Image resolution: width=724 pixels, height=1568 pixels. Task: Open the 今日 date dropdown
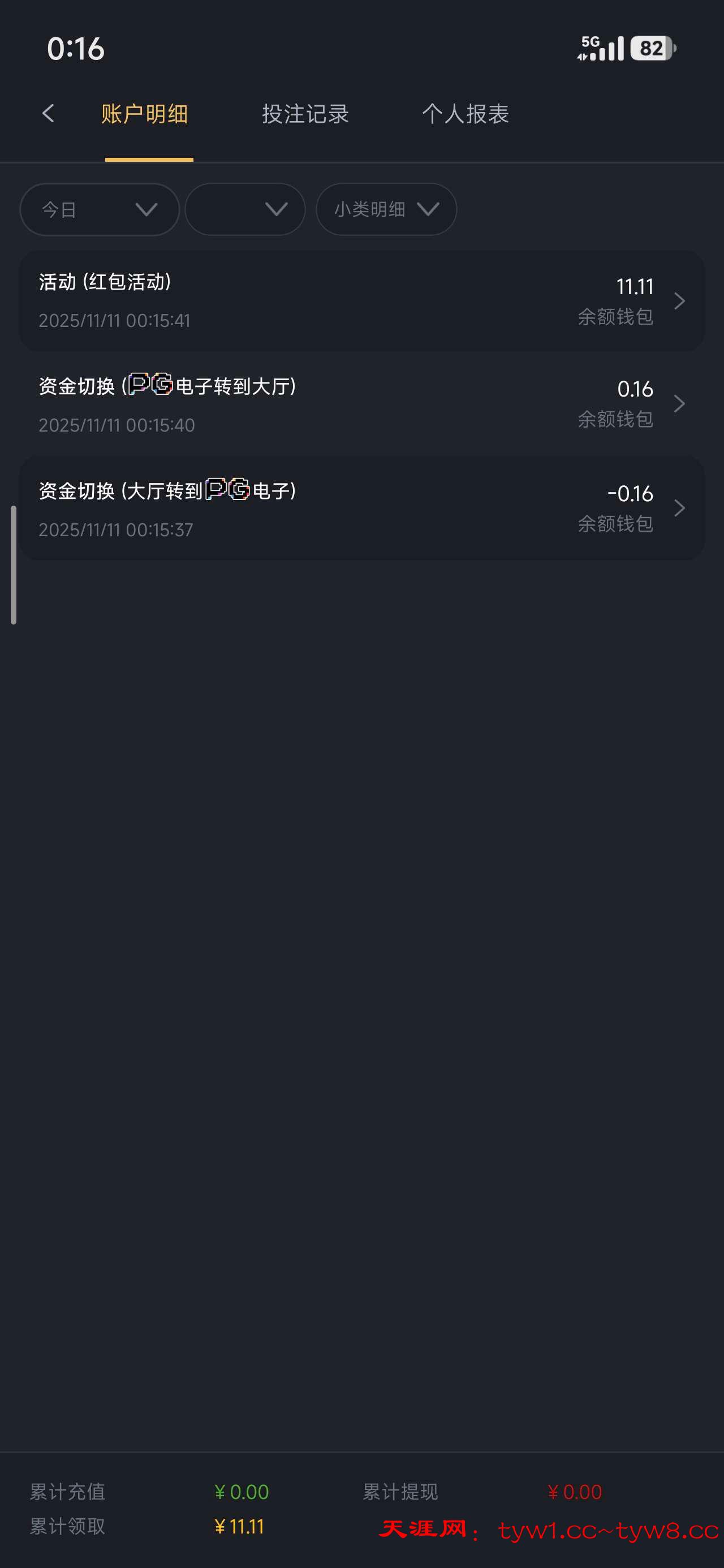(100, 209)
